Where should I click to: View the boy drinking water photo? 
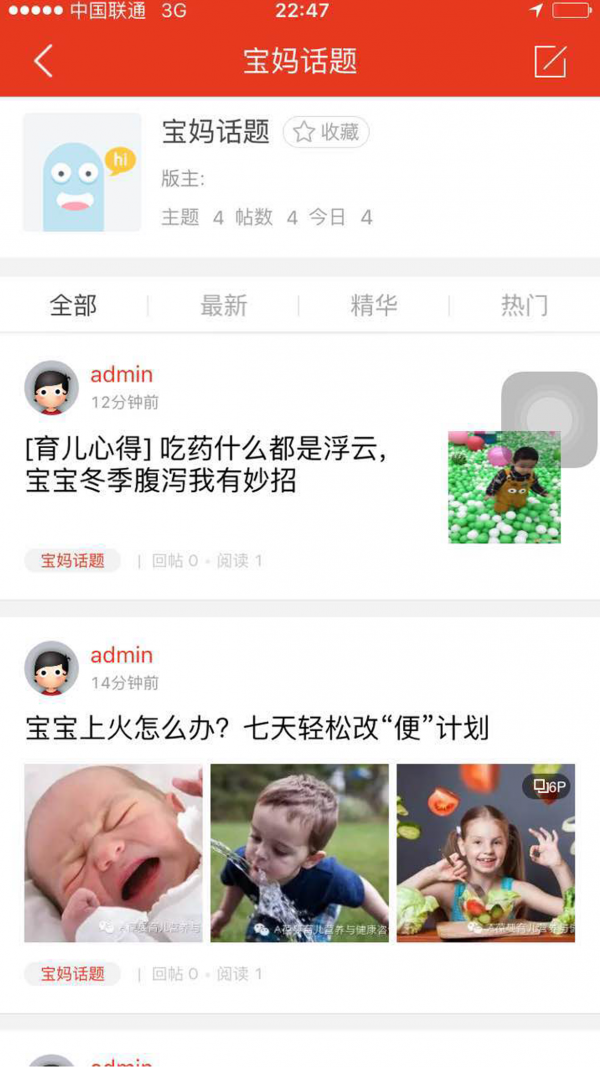tap(299, 853)
